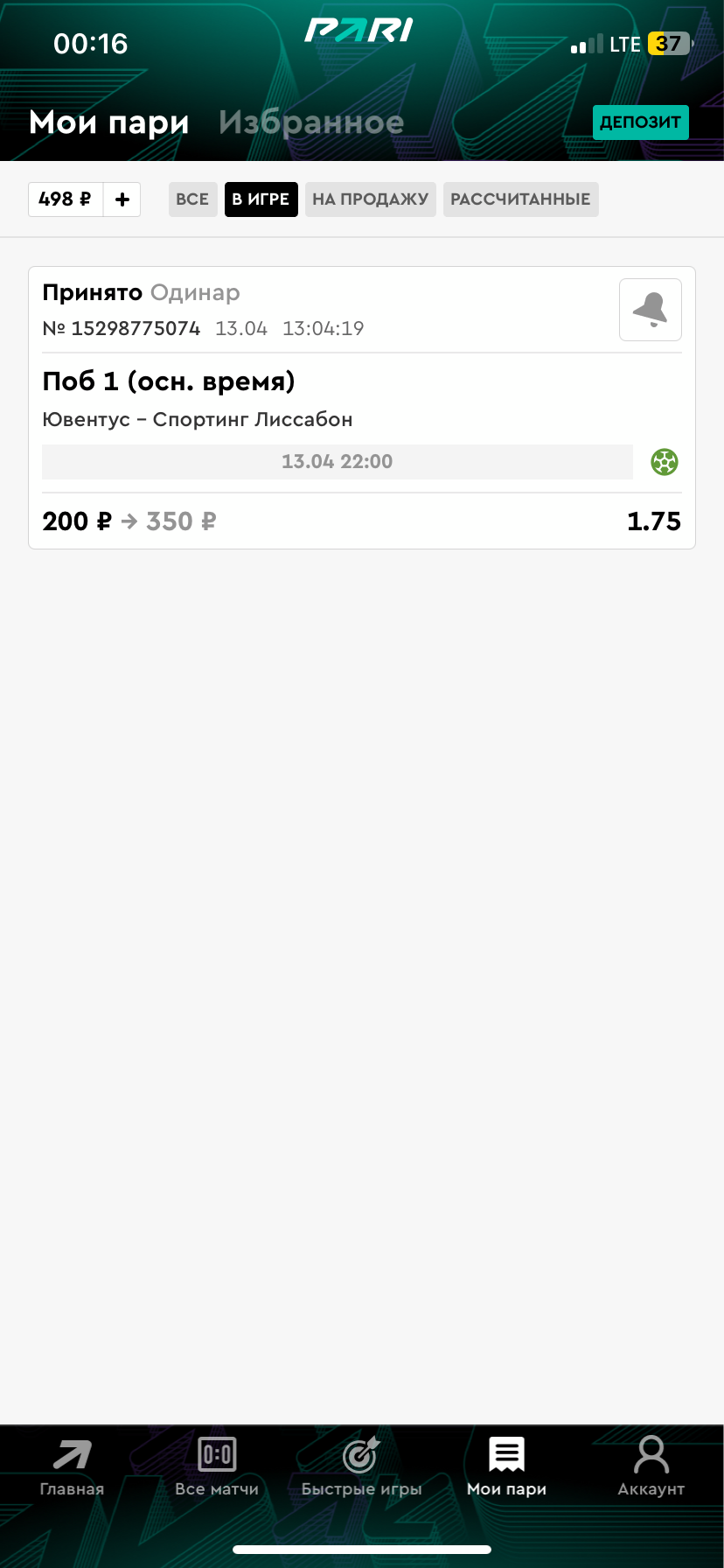Screen dimensions: 724x1568
Task: Tap the bell icon on the bet card
Action: pos(651,310)
